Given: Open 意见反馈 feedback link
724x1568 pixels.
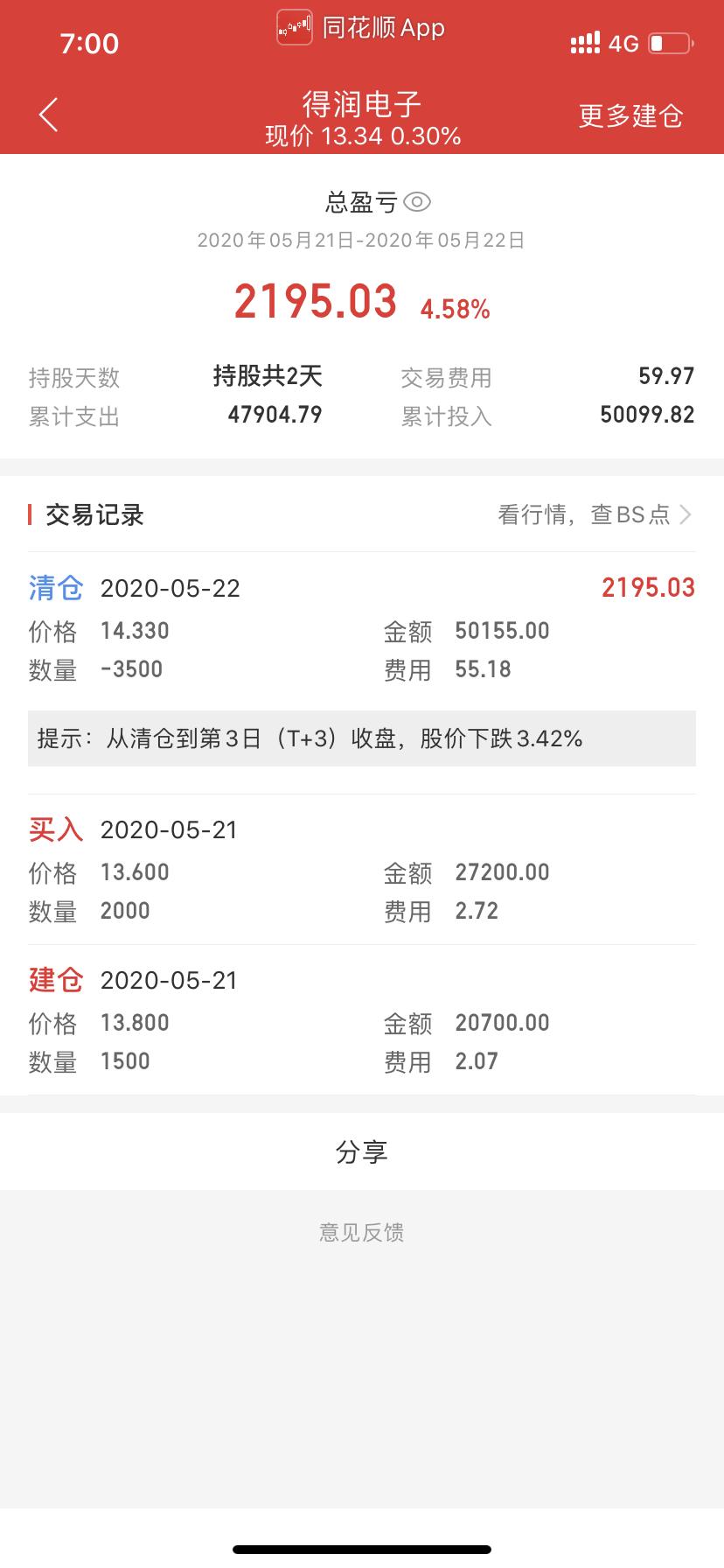Looking at the screenshot, I should (362, 1232).
